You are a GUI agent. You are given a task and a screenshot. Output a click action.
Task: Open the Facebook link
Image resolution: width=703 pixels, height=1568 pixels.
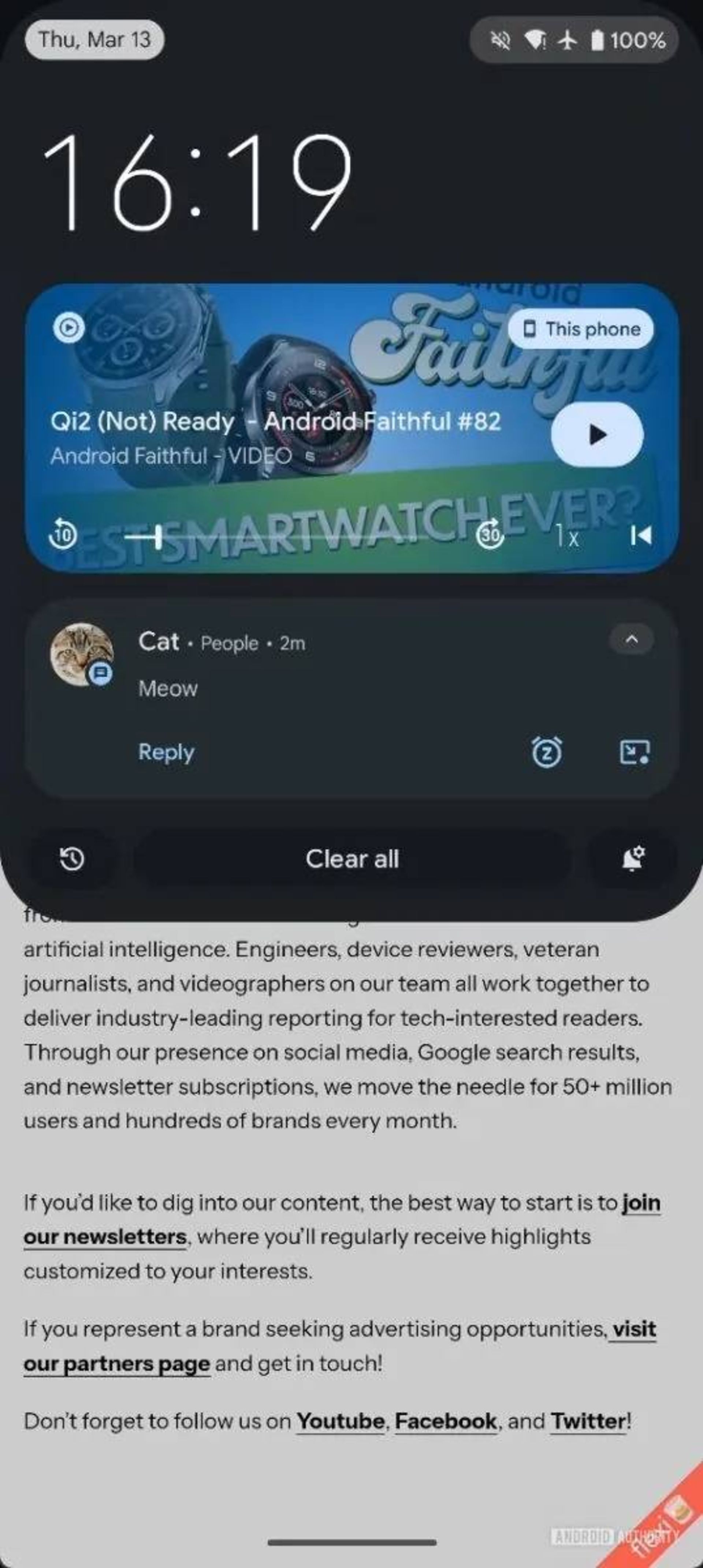click(446, 1421)
